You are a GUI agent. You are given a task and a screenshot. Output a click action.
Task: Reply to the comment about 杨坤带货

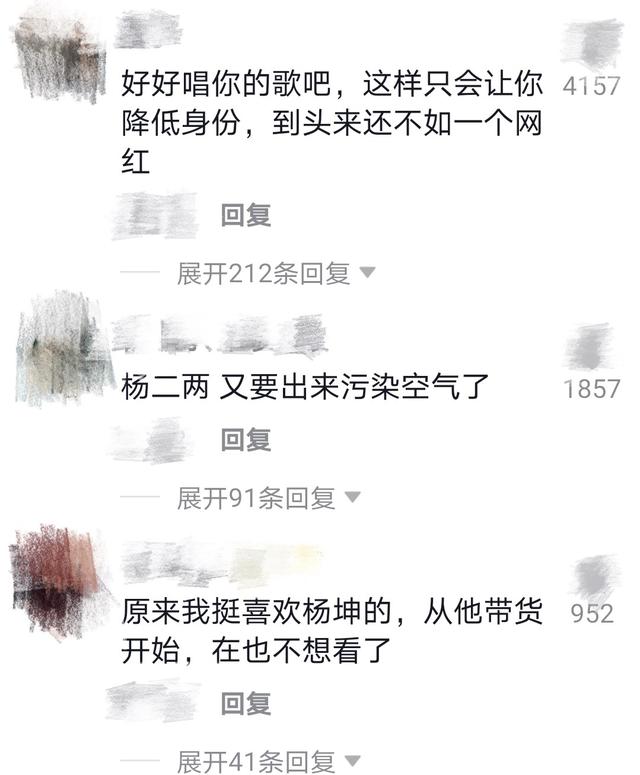(246, 703)
